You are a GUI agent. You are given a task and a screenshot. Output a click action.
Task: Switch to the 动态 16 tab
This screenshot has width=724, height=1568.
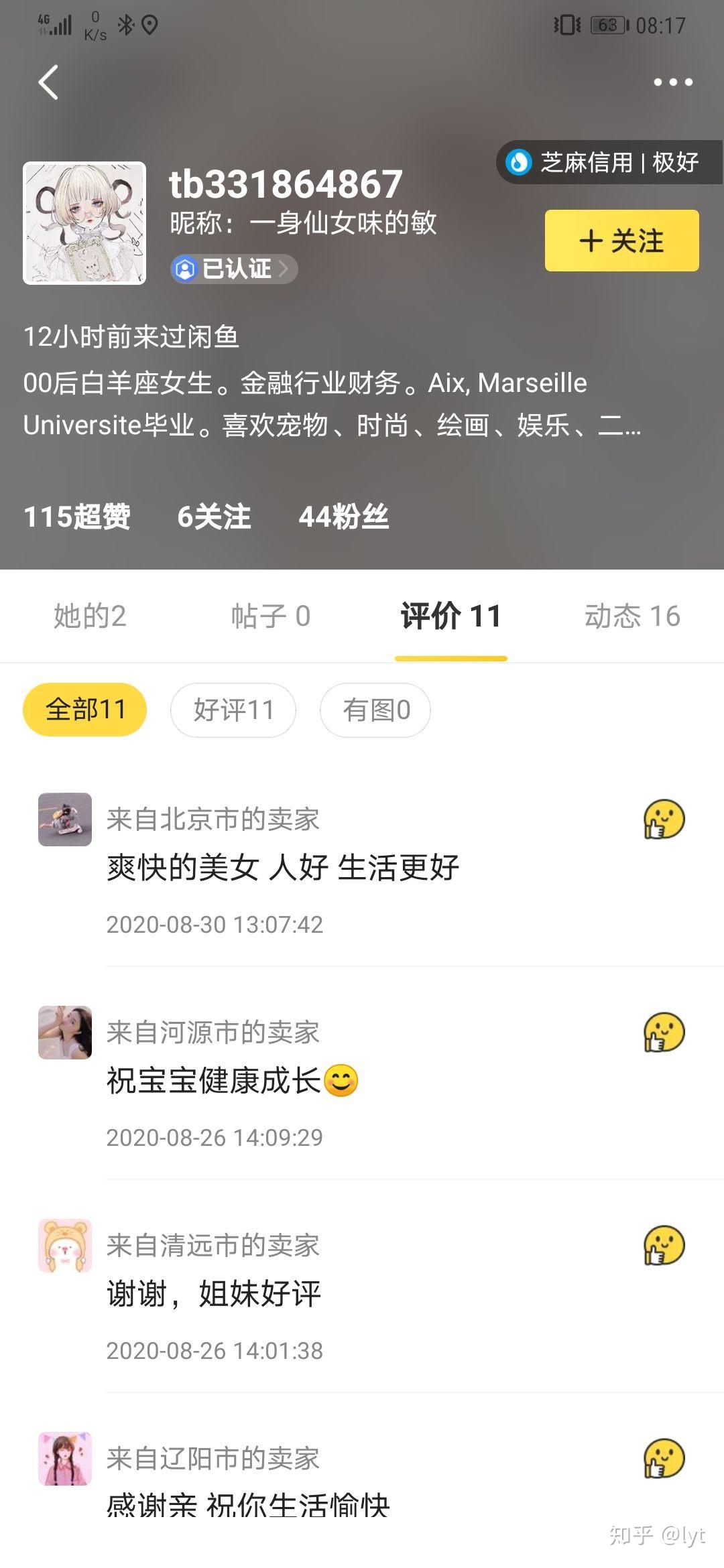coord(632,616)
